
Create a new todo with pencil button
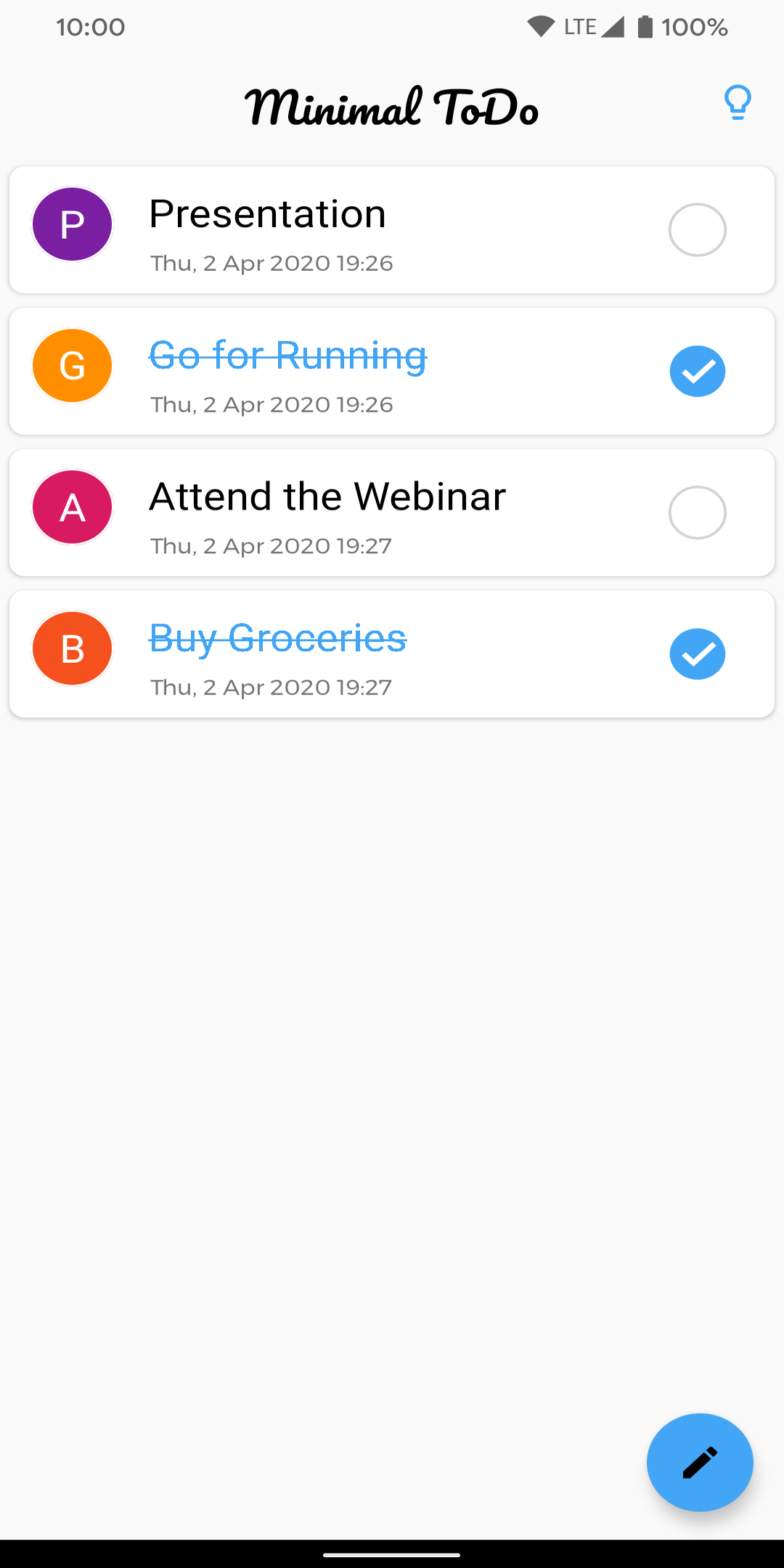pos(700,1462)
